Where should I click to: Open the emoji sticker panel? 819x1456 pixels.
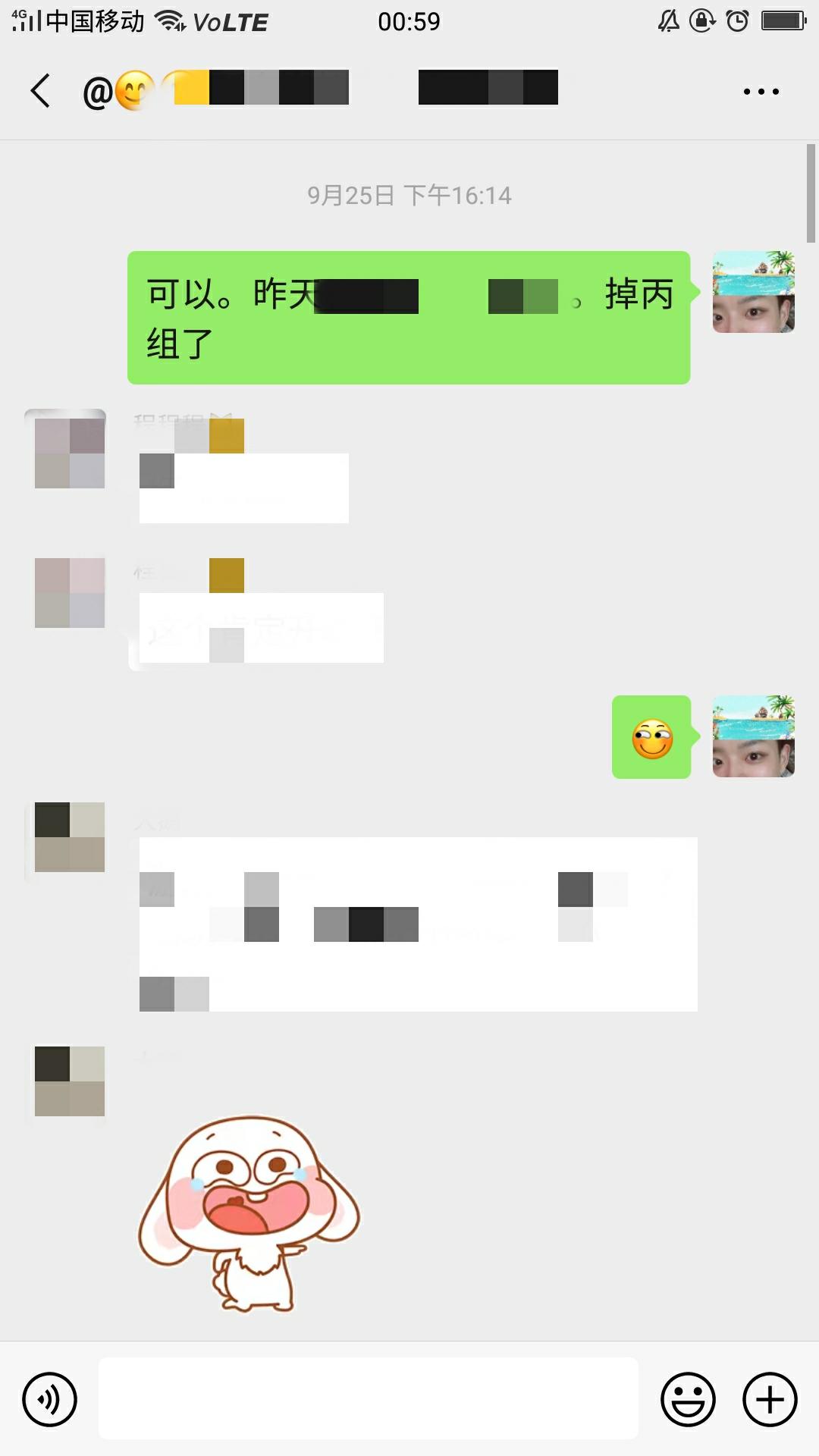pyautogui.click(x=688, y=1399)
